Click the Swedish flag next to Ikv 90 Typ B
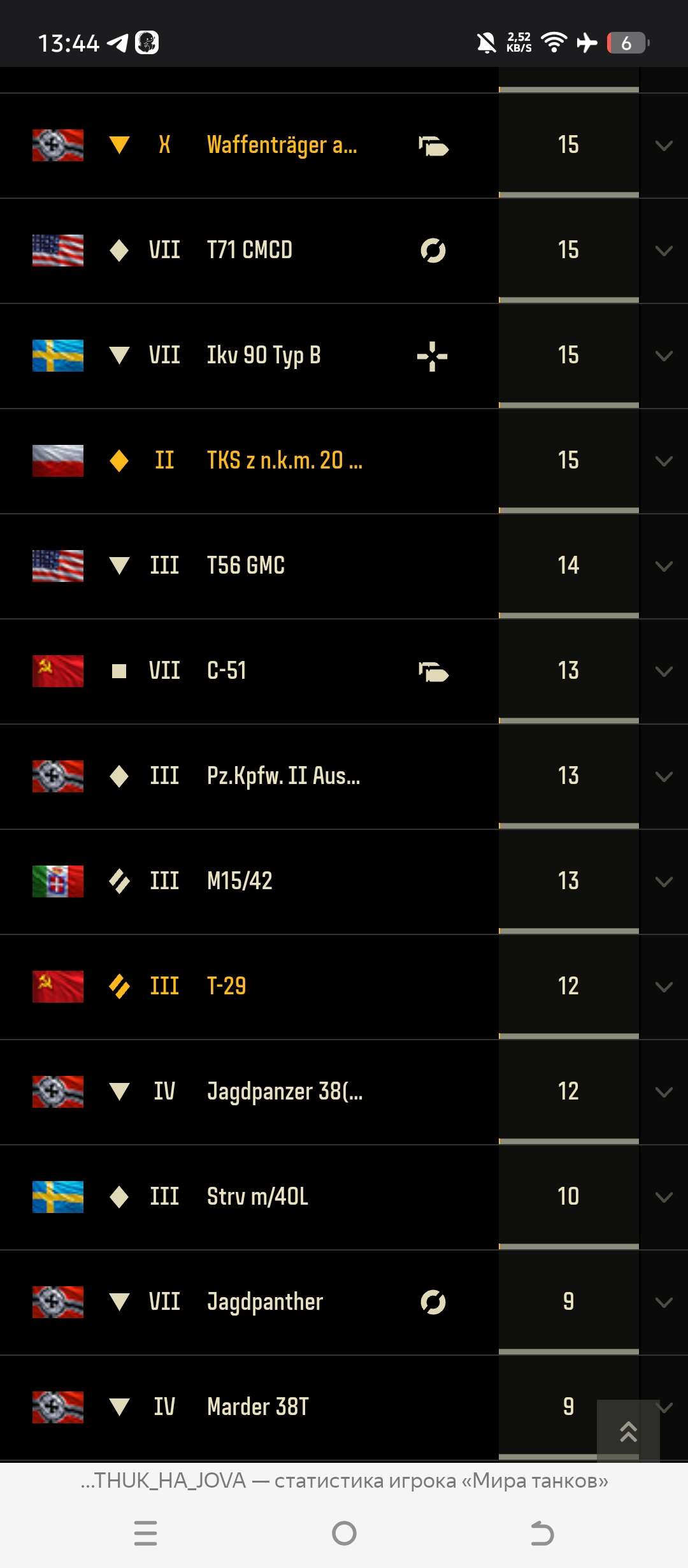 click(57, 355)
